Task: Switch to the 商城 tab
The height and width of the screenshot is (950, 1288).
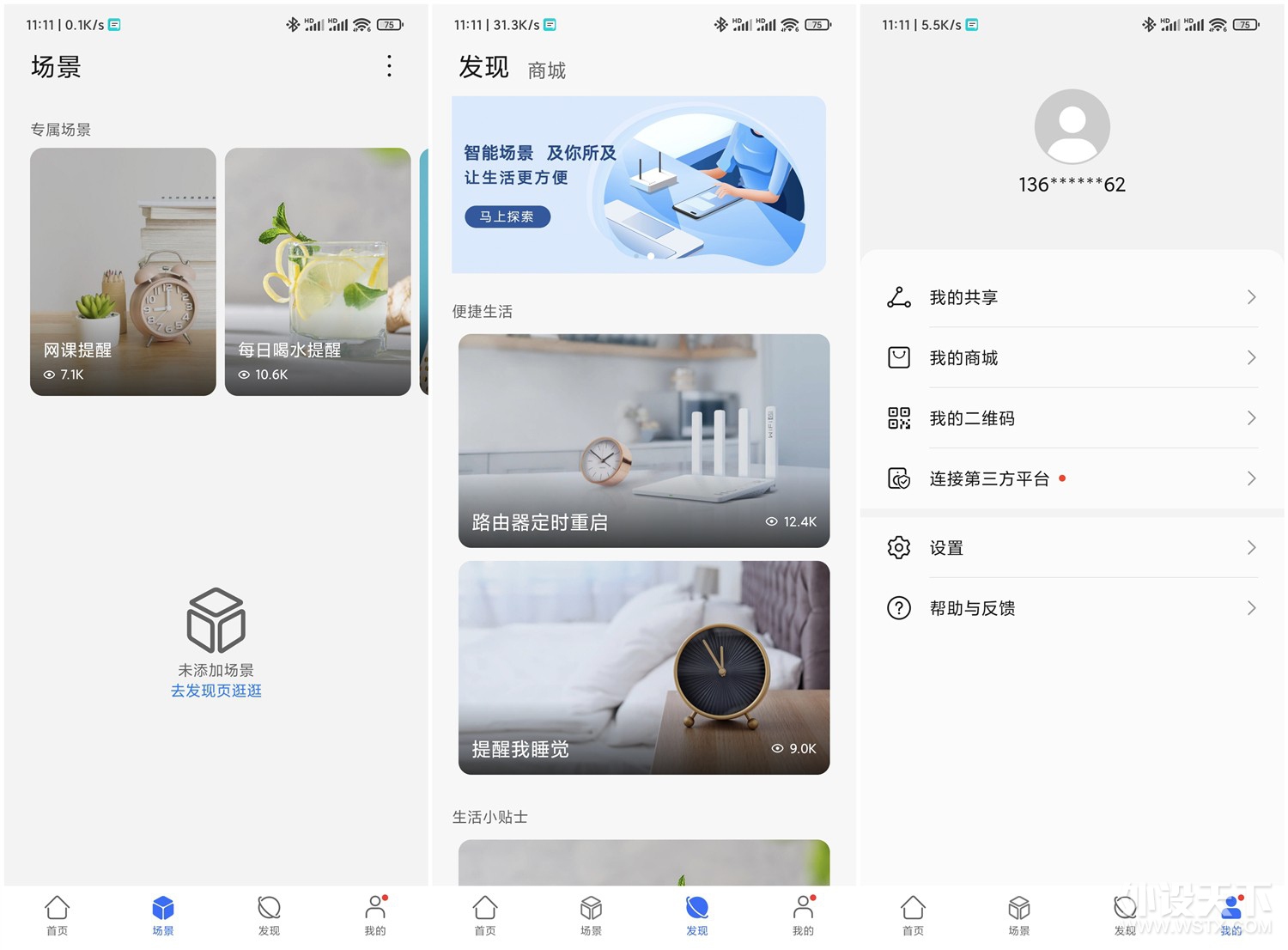Action: pos(546,70)
